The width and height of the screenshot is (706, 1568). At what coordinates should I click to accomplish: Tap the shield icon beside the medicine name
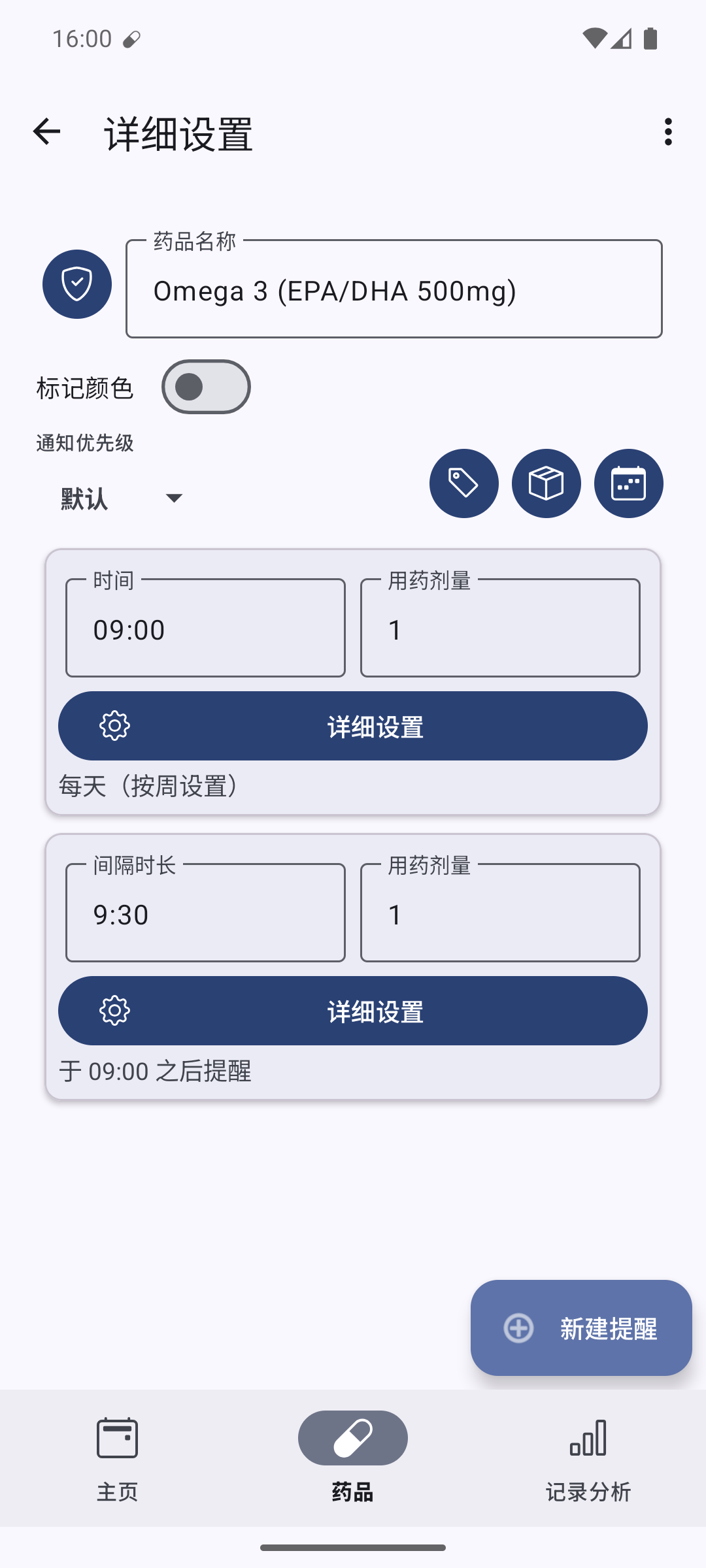tap(77, 284)
